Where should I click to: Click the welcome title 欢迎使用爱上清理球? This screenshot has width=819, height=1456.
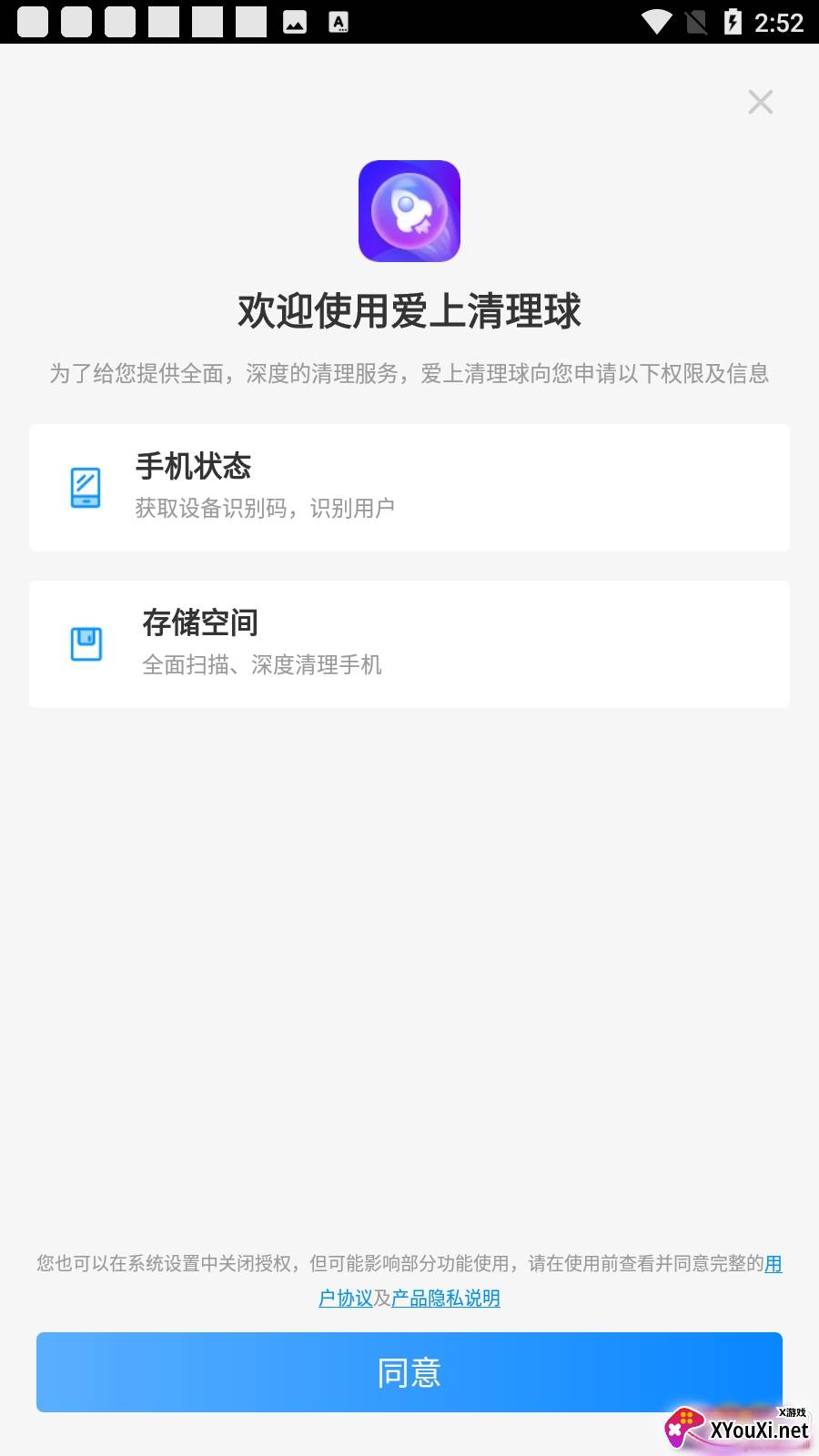(x=409, y=308)
